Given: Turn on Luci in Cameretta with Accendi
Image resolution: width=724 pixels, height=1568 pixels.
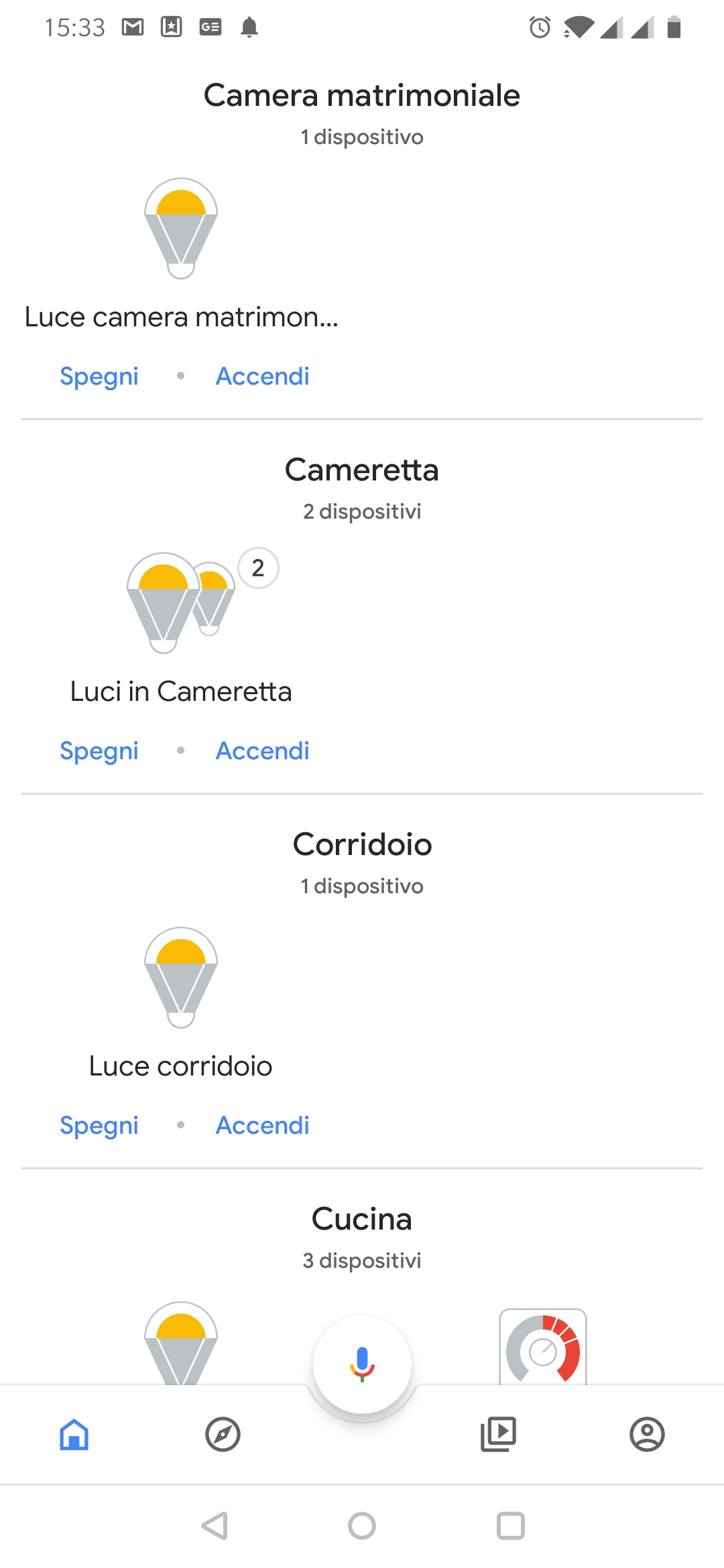Looking at the screenshot, I should click(x=262, y=751).
